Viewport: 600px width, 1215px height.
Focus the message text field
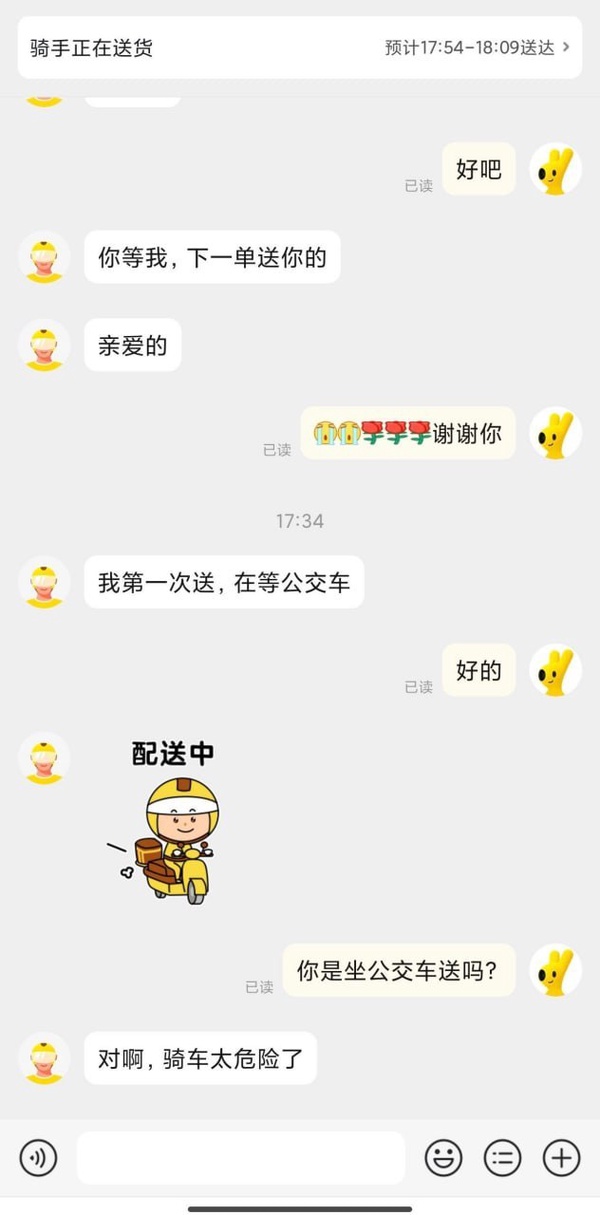coord(240,1158)
